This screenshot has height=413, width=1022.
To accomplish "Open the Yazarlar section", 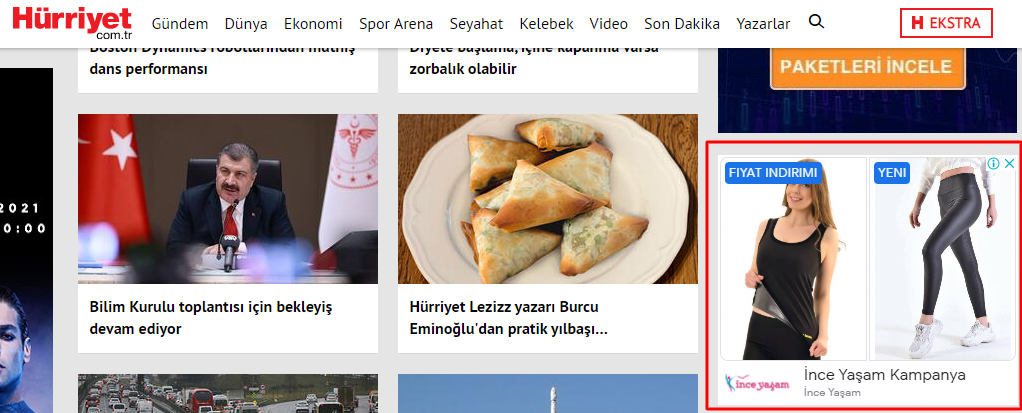I will 763,24.
